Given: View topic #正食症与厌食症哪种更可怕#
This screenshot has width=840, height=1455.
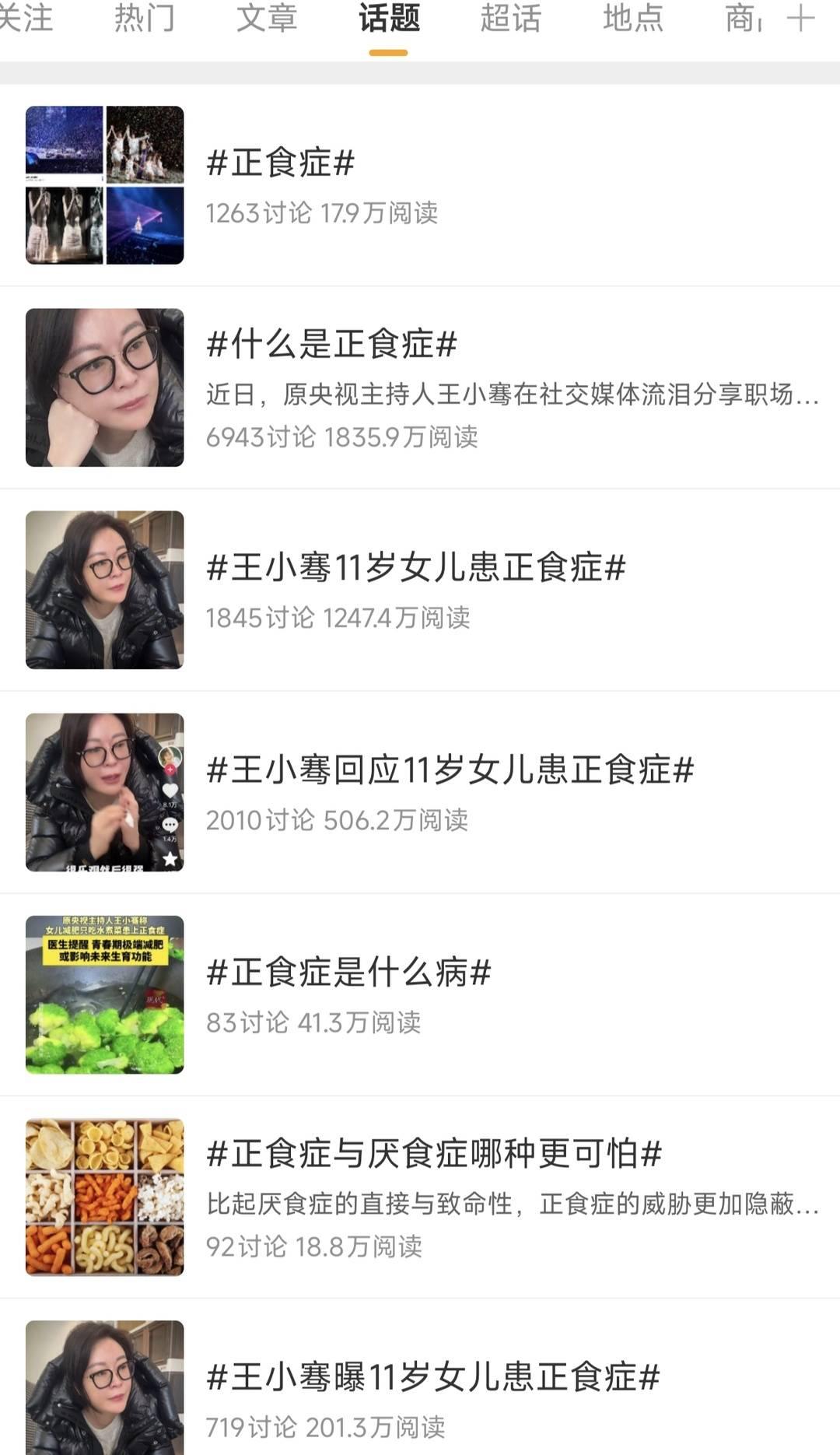Looking at the screenshot, I should [x=434, y=1153].
